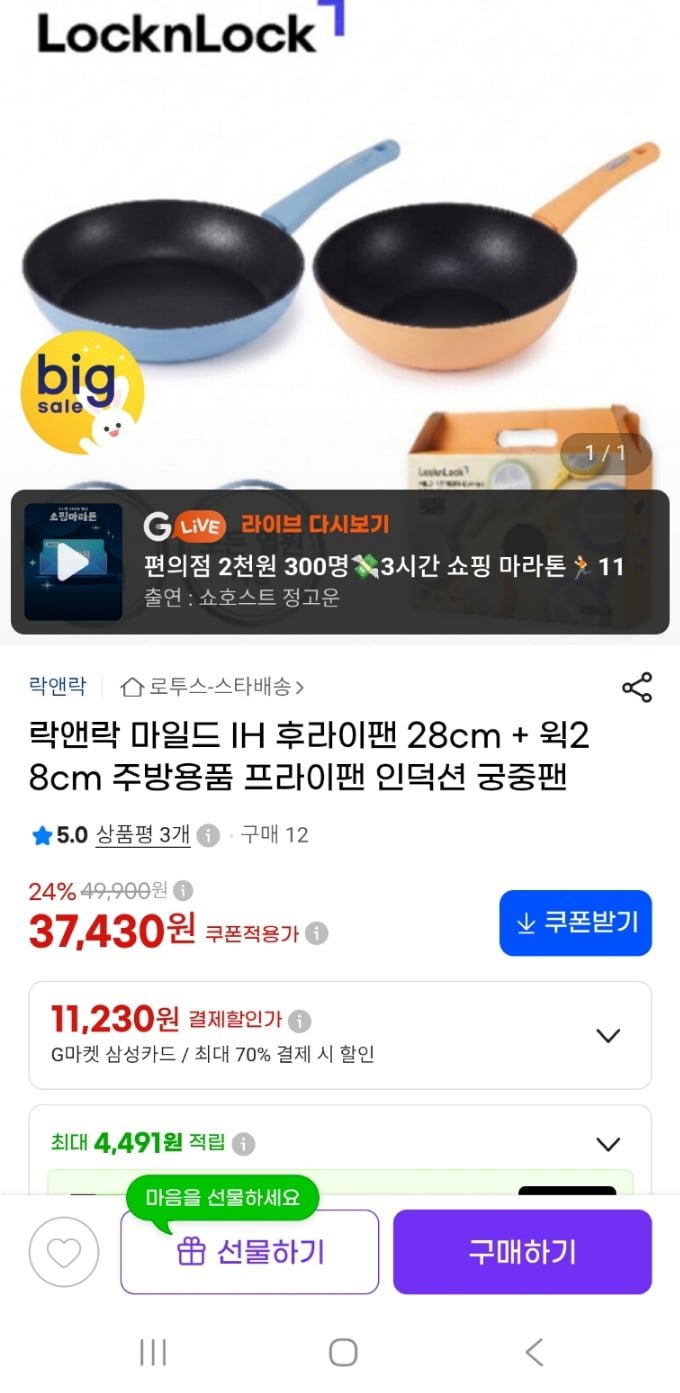680x1393 pixels.
Task: Expand the 최대 4,491원 적립 section
Action: click(608, 1143)
